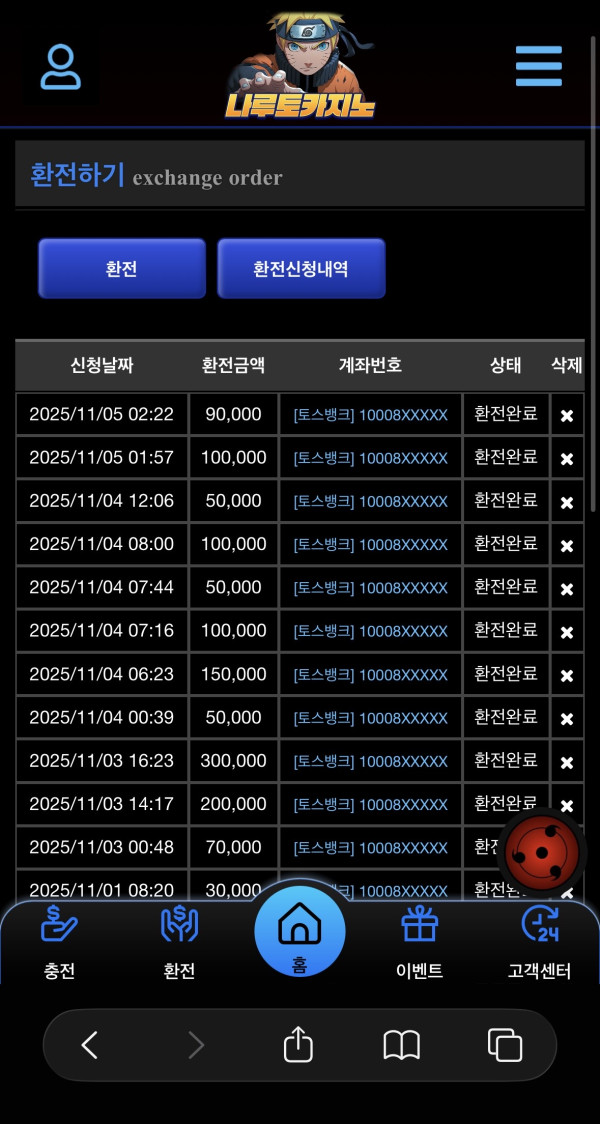Image resolution: width=600 pixels, height=1124 pixels.
Task: Open the browser tabs overview
Action: pos(505,1046)
